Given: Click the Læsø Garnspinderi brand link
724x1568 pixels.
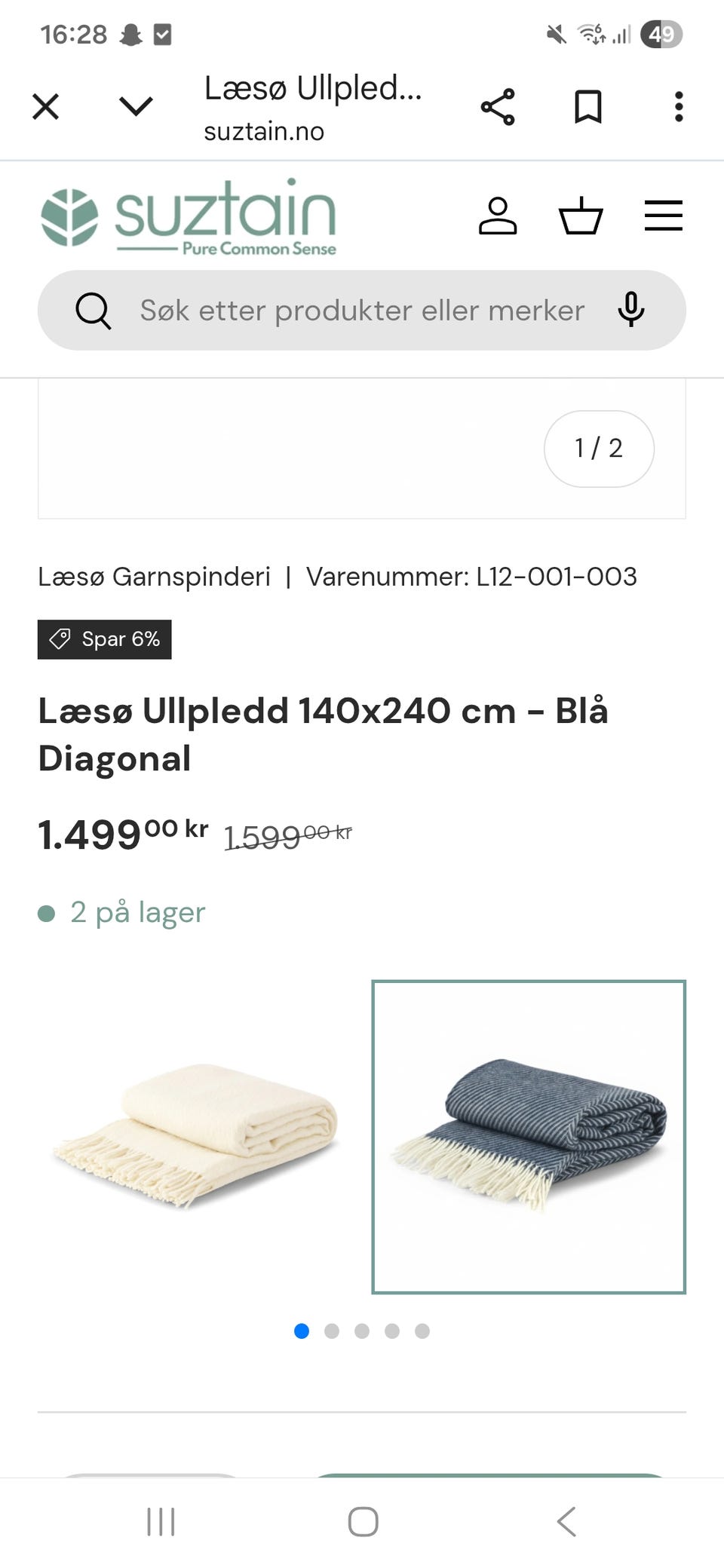Looking at the screenshot, I should pos(154,577).
